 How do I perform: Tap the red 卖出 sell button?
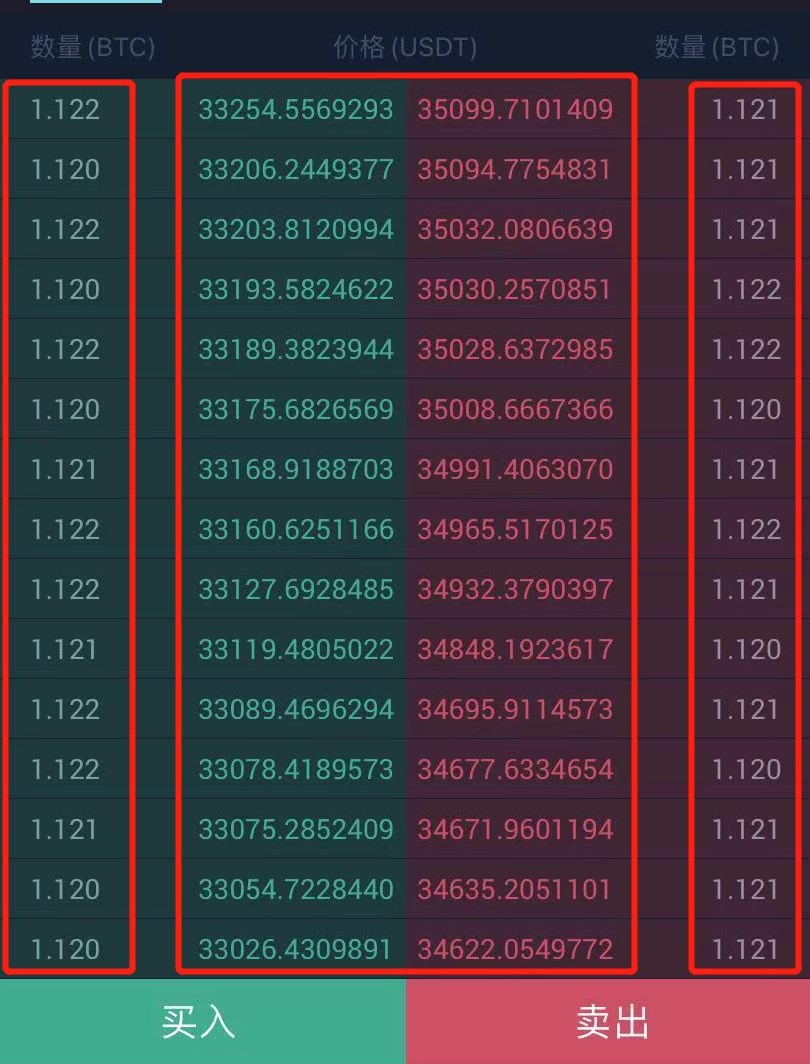pyautogui.click(x=608, y=1021)
